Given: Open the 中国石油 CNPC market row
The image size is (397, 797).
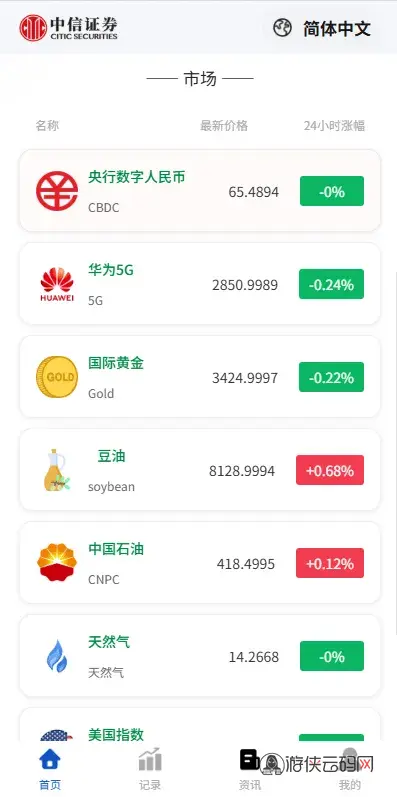Looking at the screenshot, I should coord(200,563).
